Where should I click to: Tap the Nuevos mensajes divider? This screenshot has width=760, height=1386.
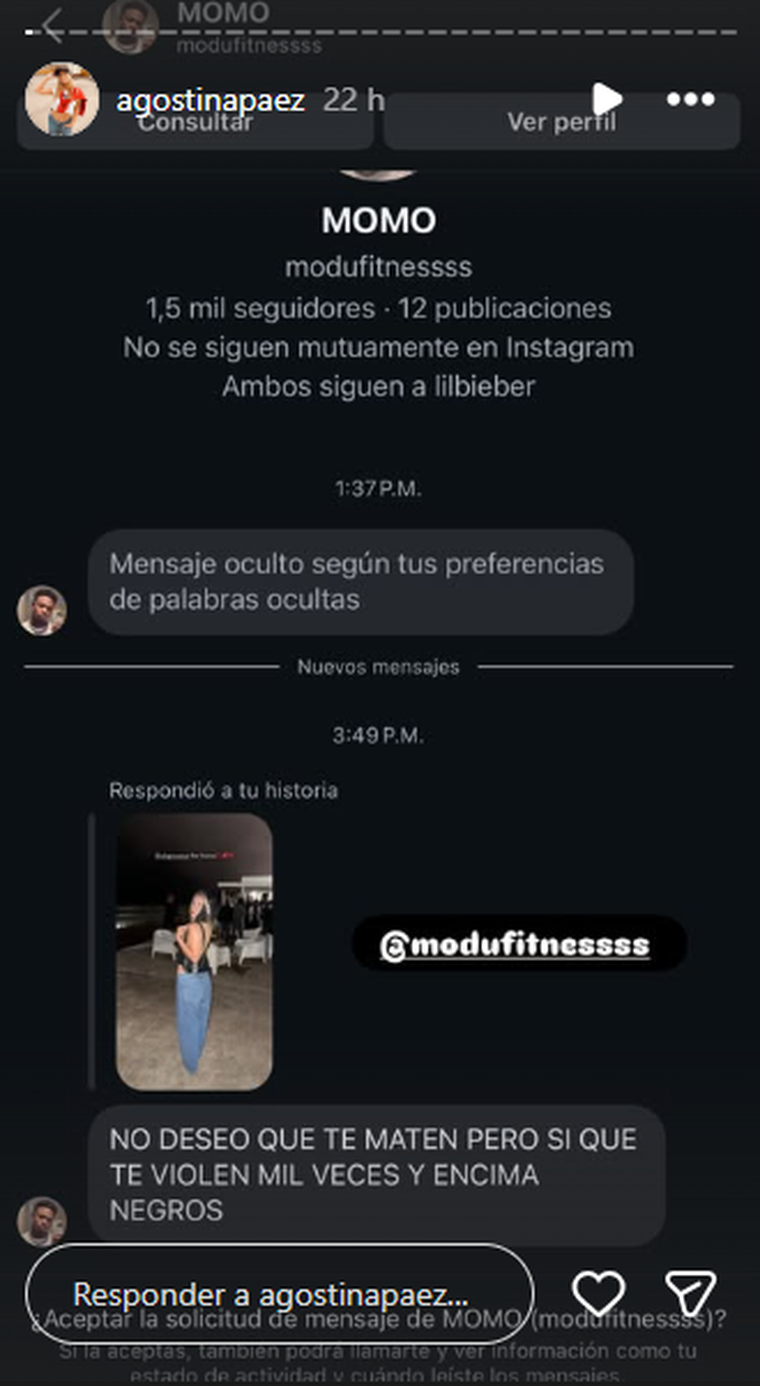(x=379, y=666)
